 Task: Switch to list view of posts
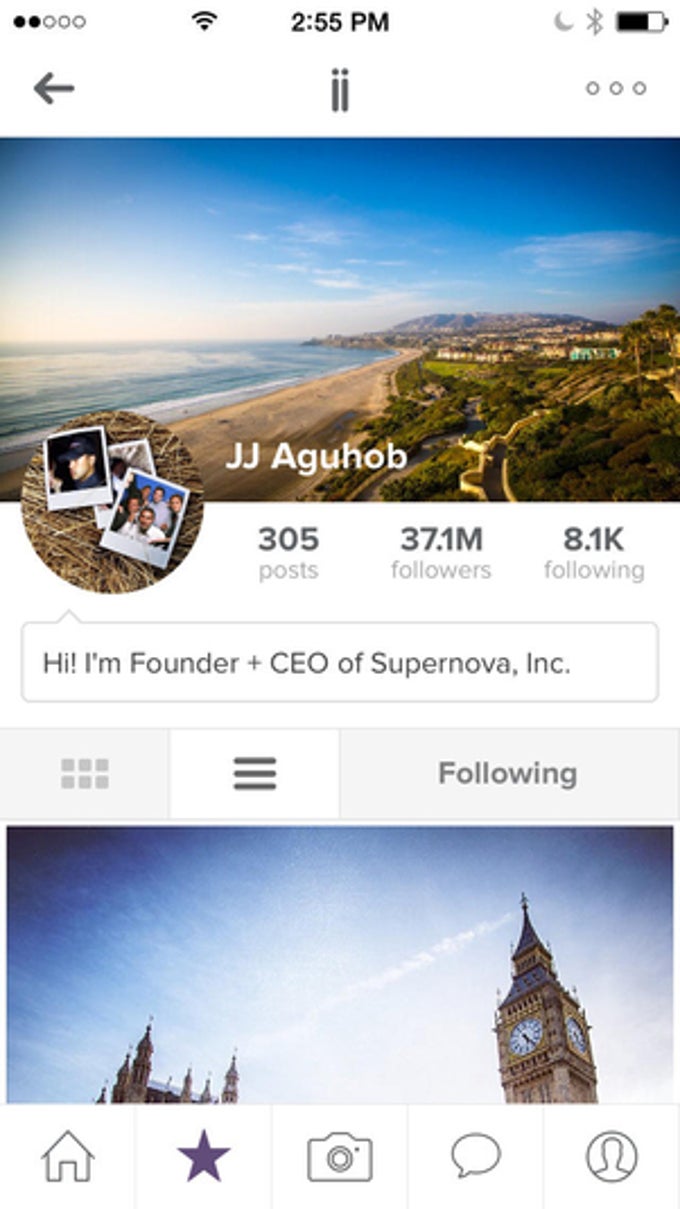pyautogui.click(x=255, y=773)
